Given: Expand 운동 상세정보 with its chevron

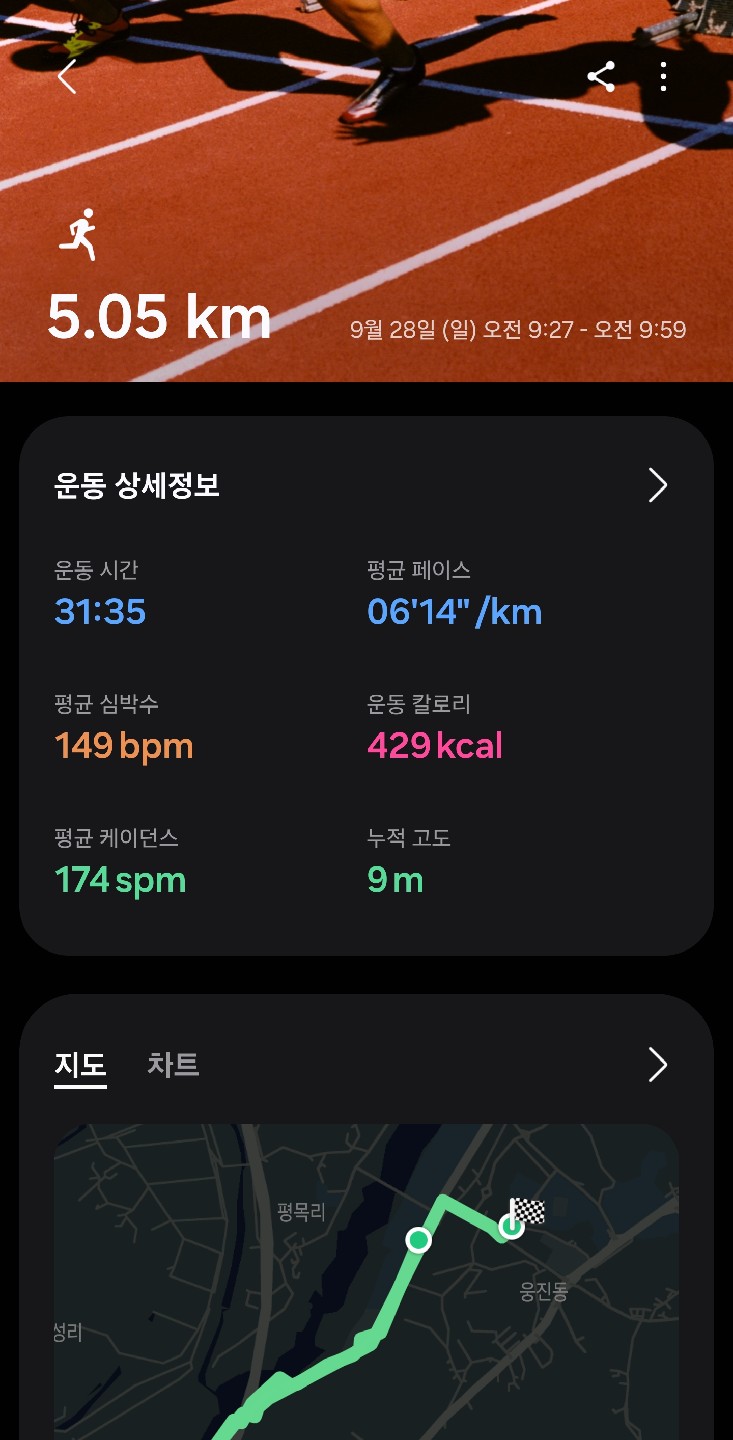Looking at the screenshot, I should tap(657, 485).
